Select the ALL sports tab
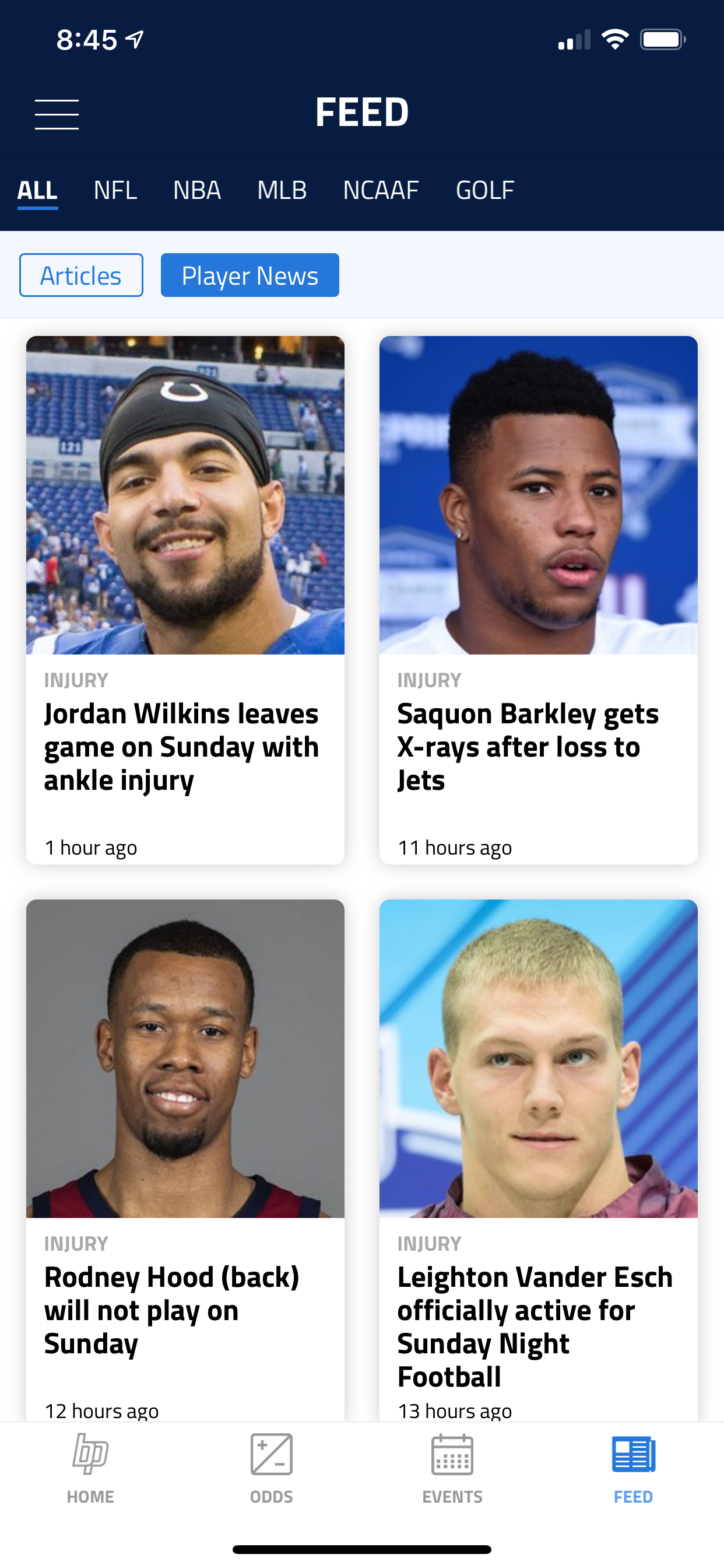The height and width of the screenshot is (1568, 724). 37,191
